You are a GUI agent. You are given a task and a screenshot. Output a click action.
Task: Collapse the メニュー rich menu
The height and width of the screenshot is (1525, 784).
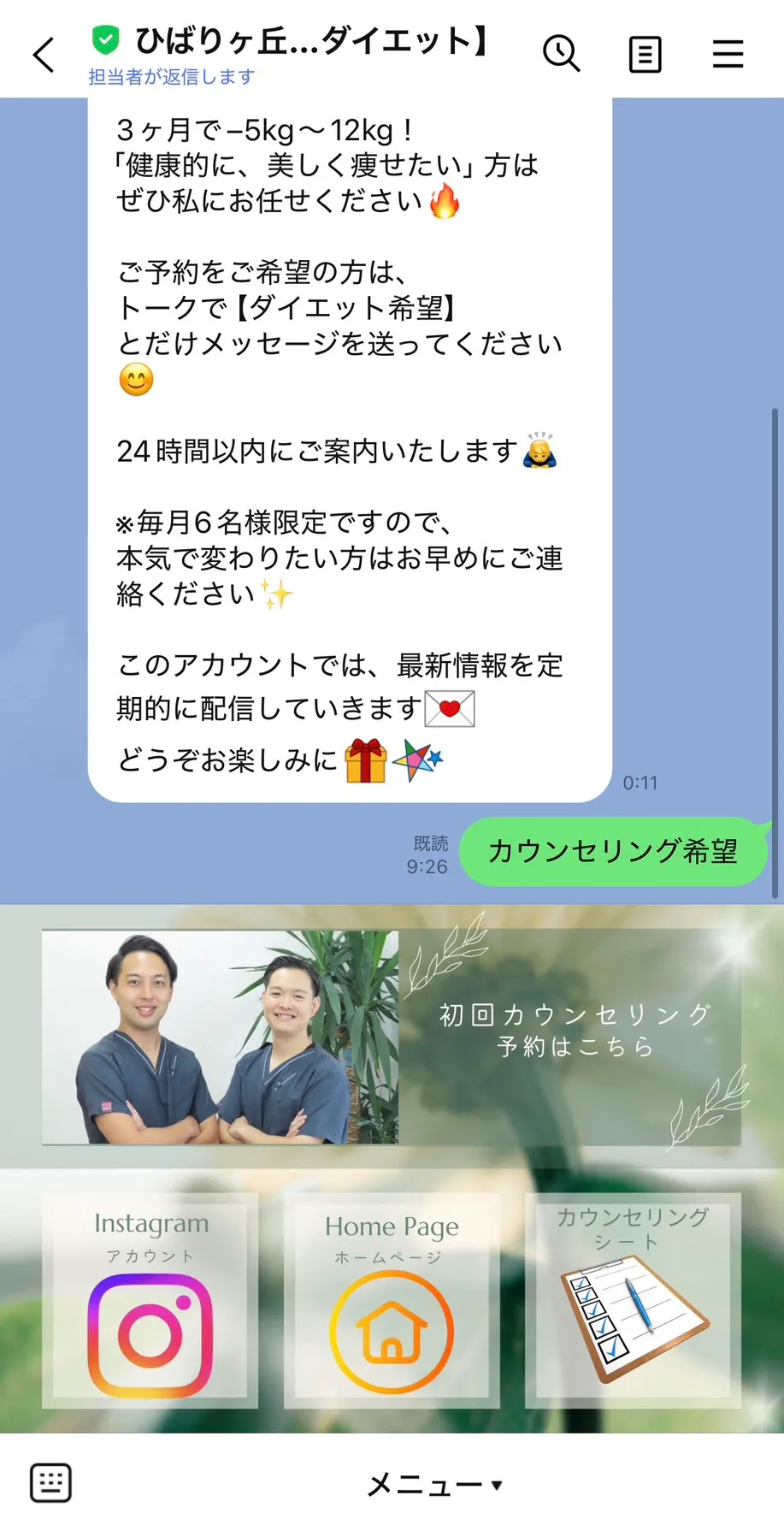(434, 1485)
